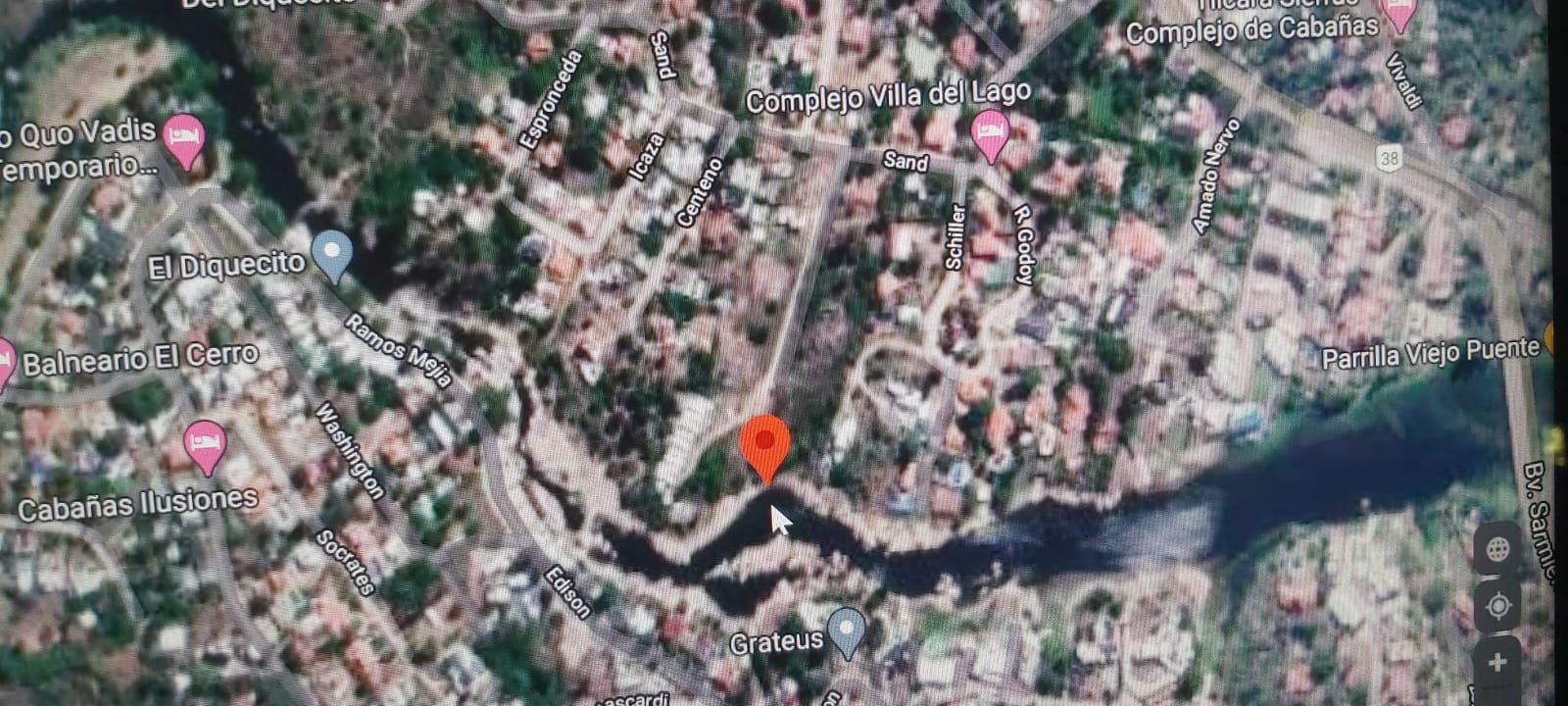Open the Balneario El Cerro pin
The width and height of the screenshot is (1568, 706).
tap(4, 361)
